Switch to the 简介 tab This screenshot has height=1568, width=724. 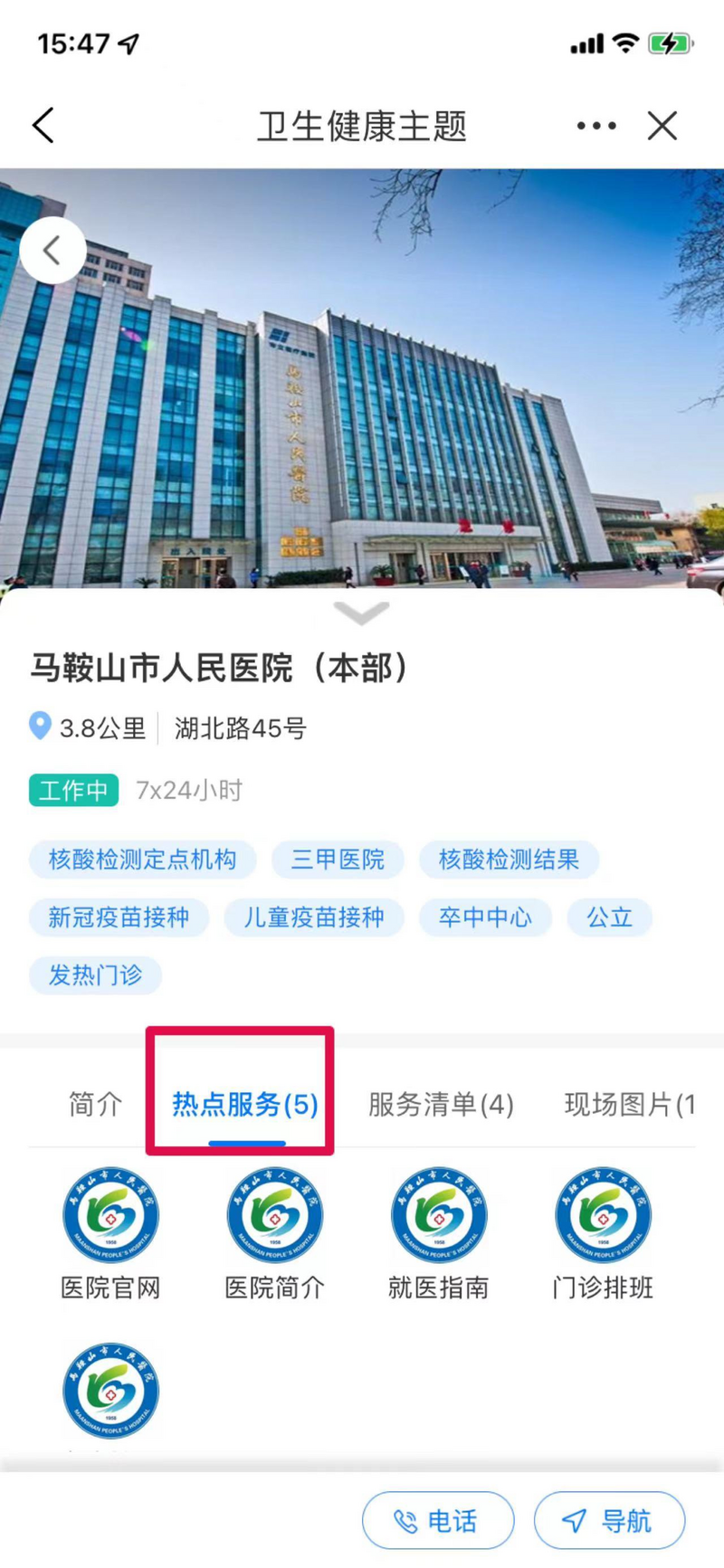pyautogui.click(x=95, y=1104)
